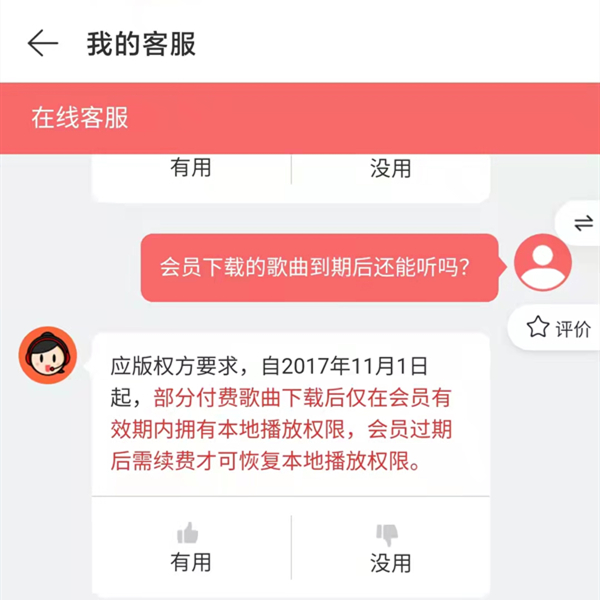Image resolution: width=600 pixels, height=600 pixels.
Task: Mark the 2017 copyright answer as 没用
Action: [390, 548]
